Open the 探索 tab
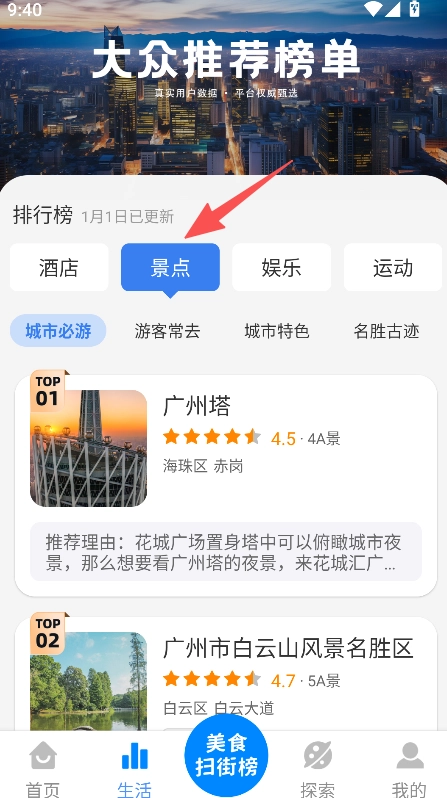Screen dimensions: 447x798 click(x=317, y=768)
